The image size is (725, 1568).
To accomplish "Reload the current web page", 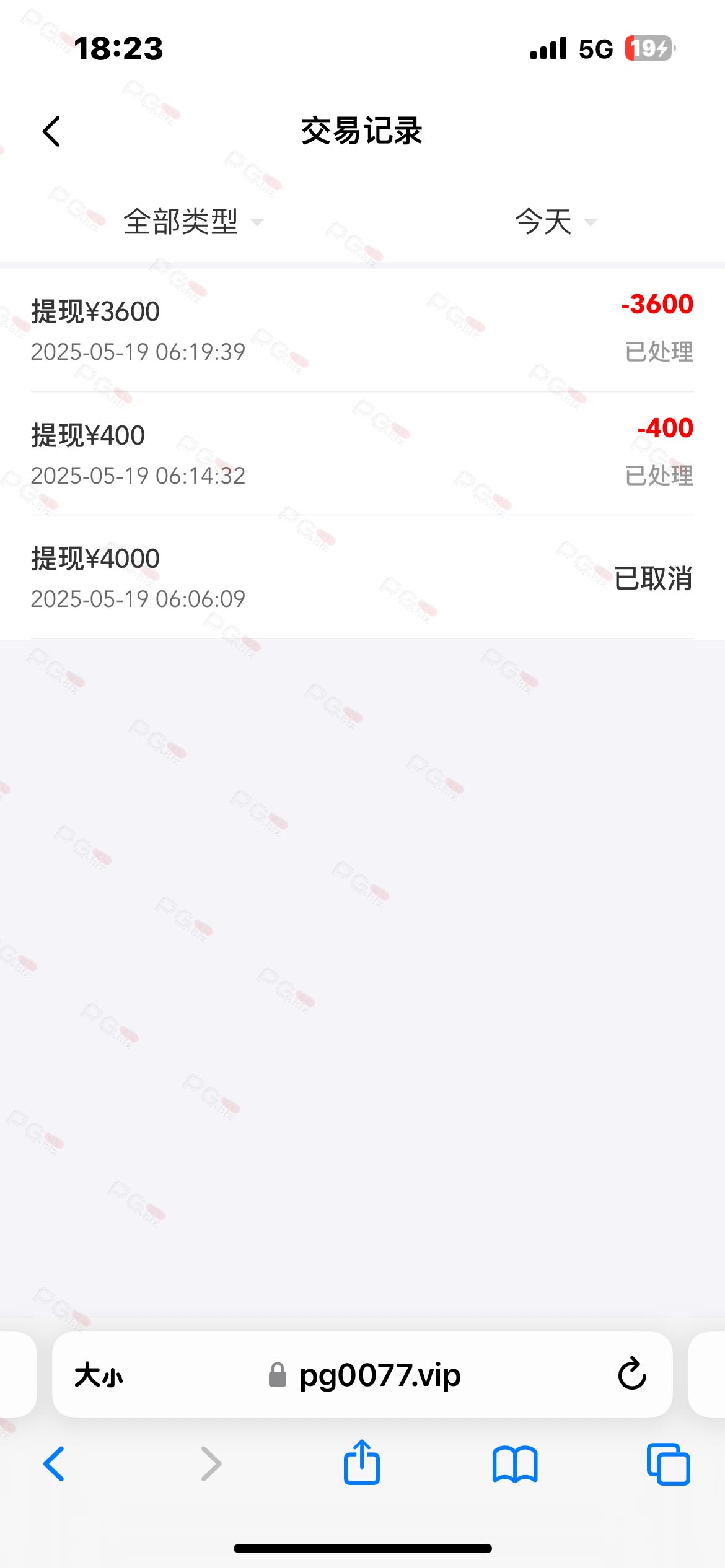I will click(632, 1374).
